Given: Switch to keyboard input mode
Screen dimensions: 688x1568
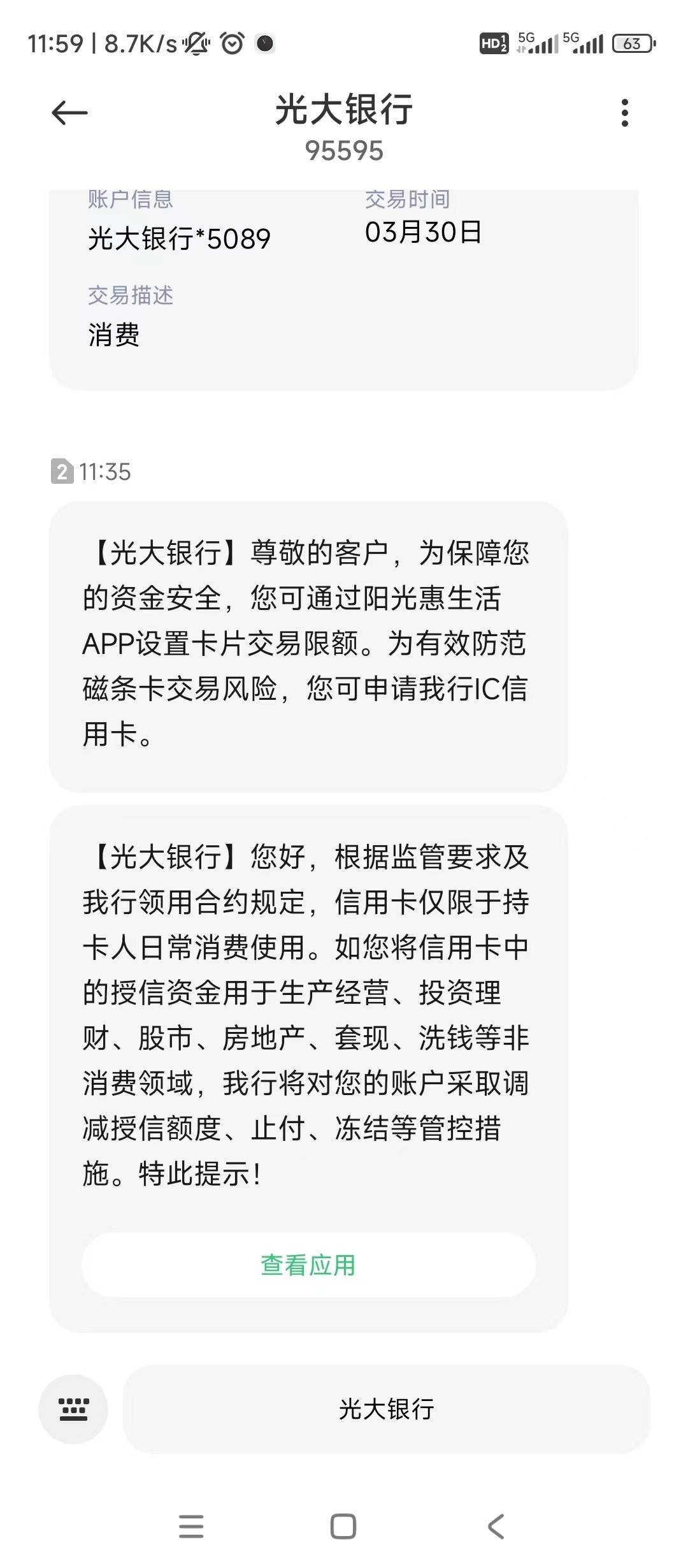Looking at the screenshot, I should click(x=73, y=1409).
